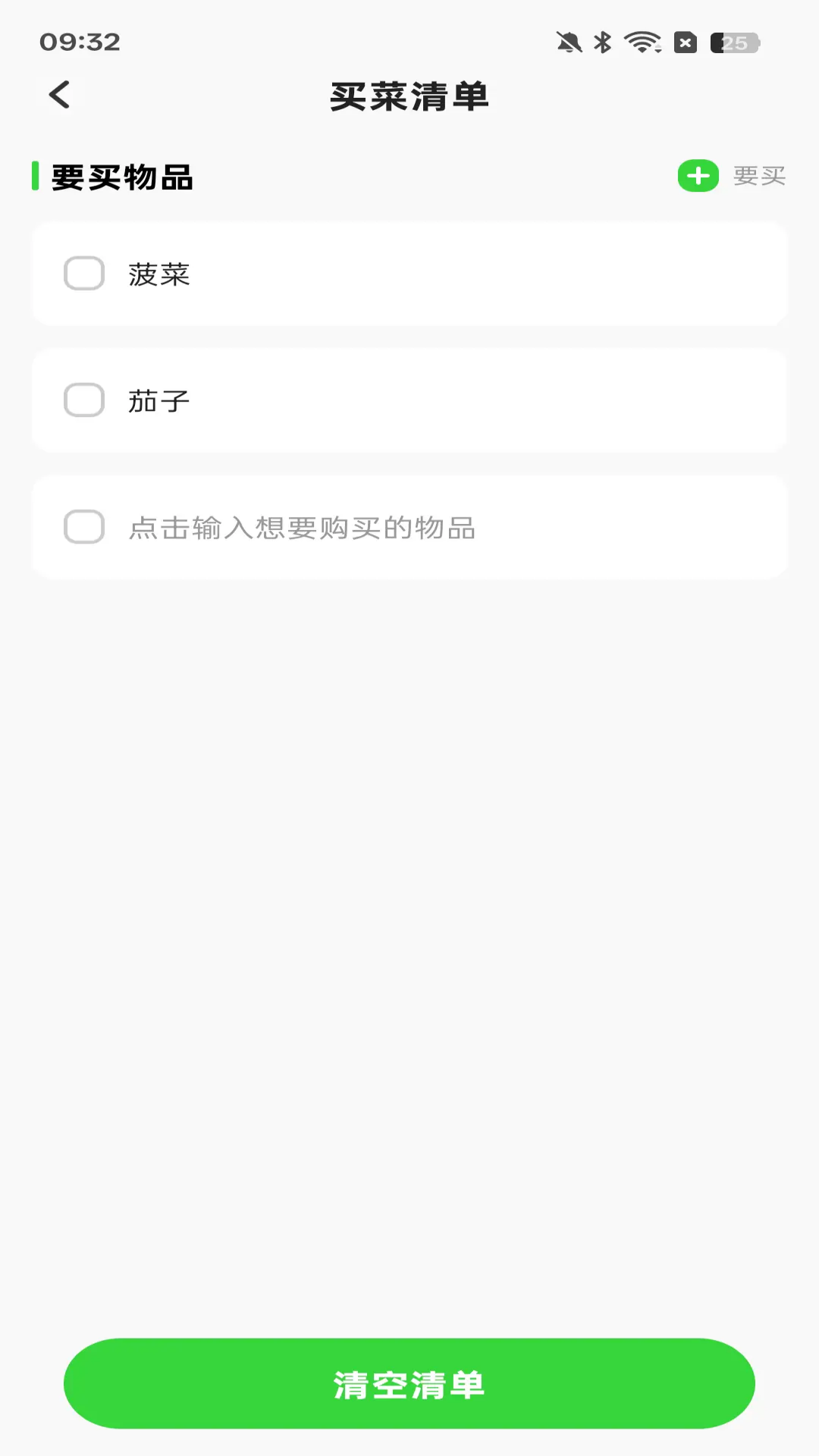Check the checkbox next to 菠菜
Viewport: 819px width, 1456px height.
point(83,275)
